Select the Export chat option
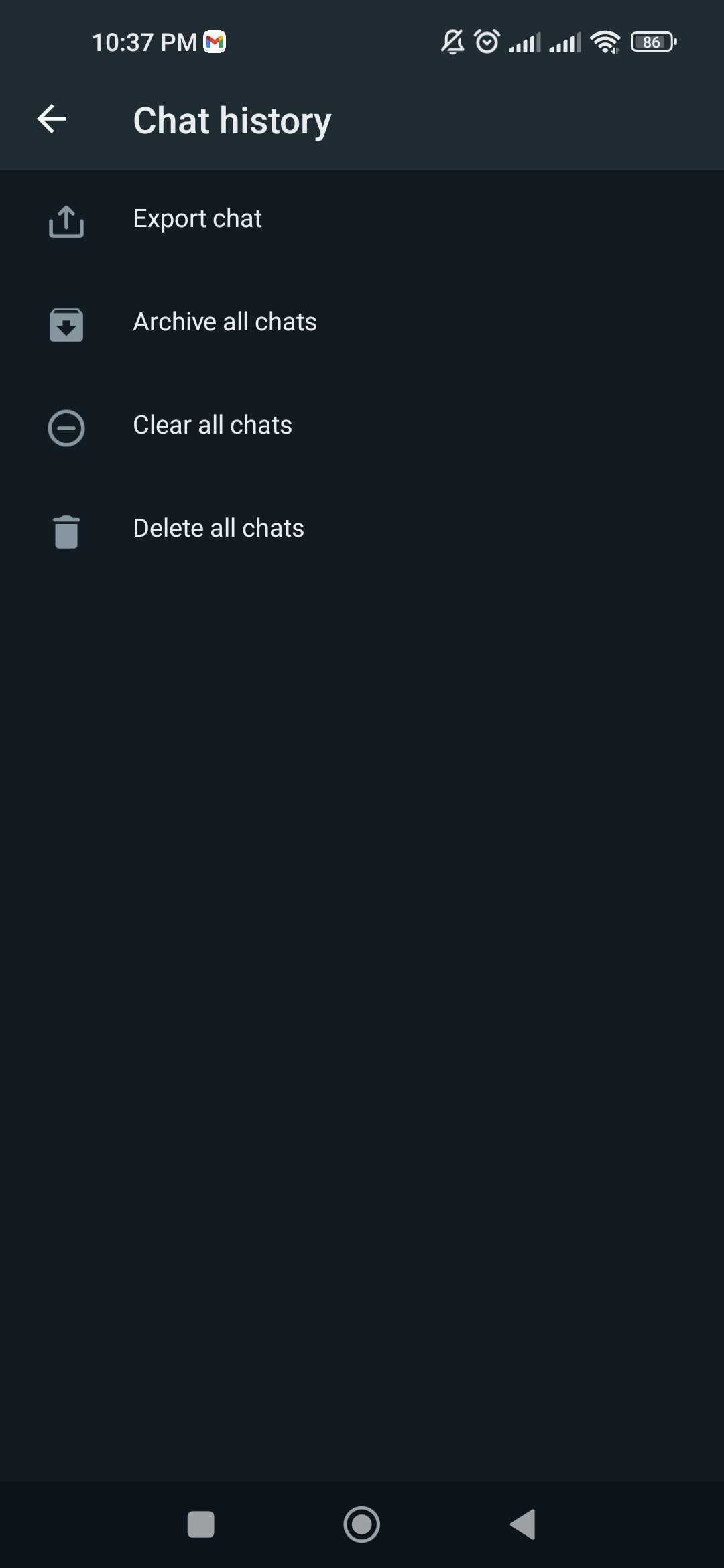This screenshot has height=1568, width=724. [x=197, y=218]
